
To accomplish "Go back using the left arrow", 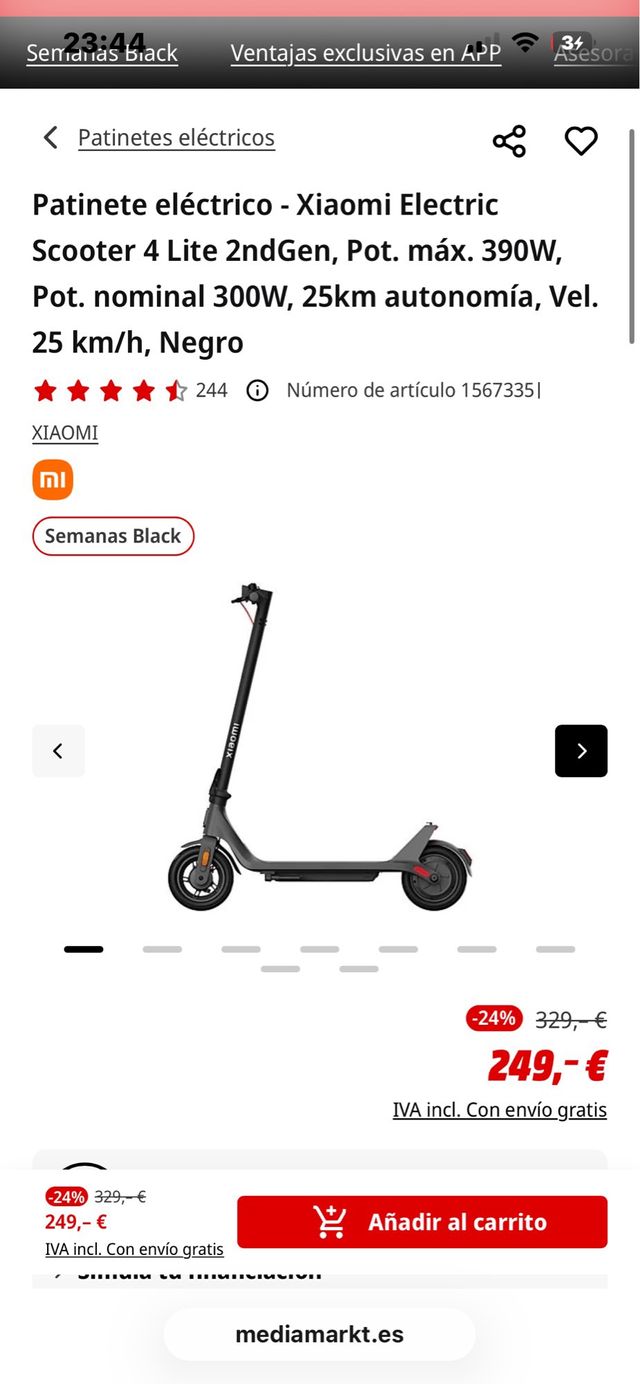I will click(51, 138).
